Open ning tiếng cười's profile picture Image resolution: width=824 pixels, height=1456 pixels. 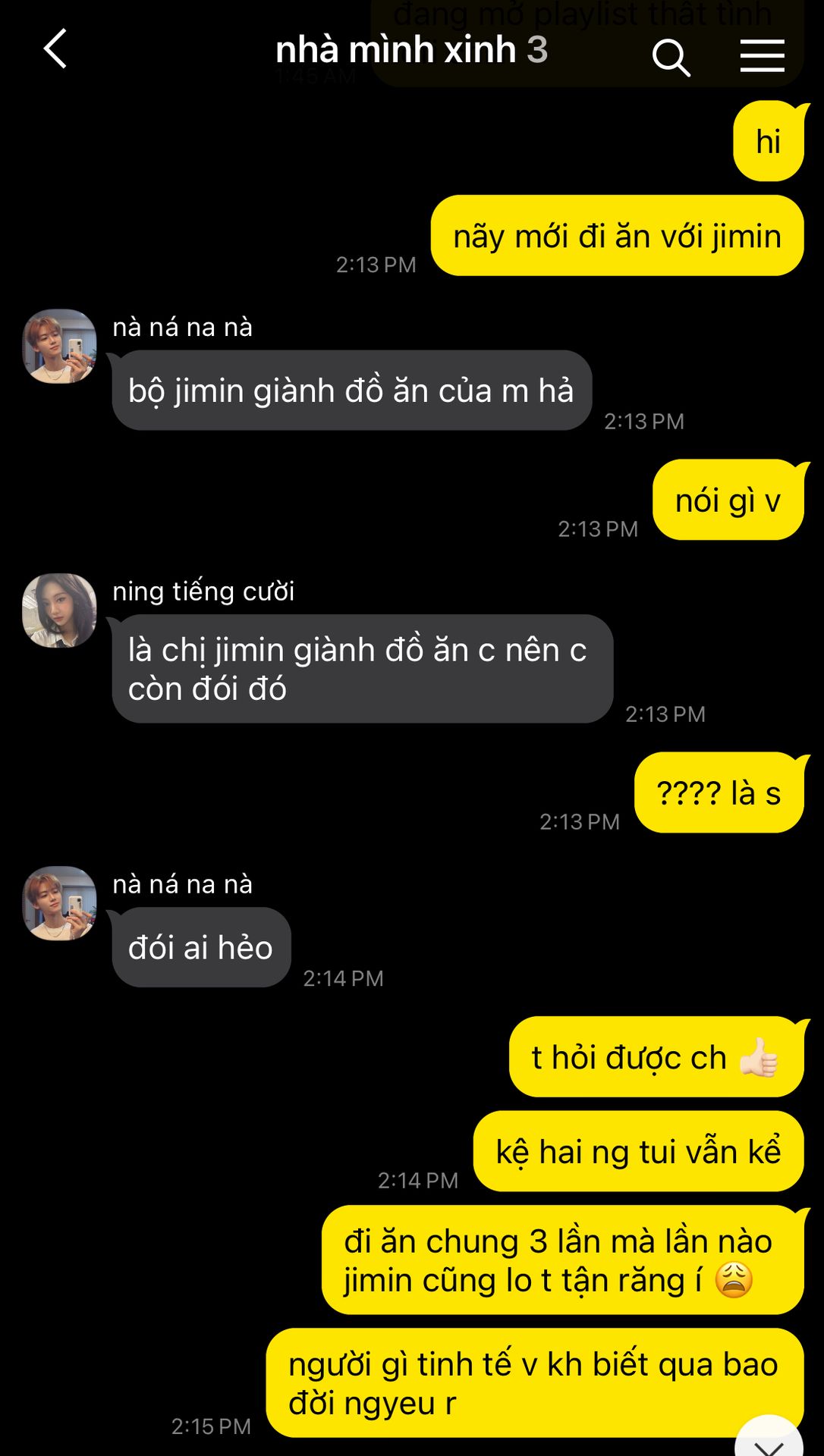click(59, 610)
